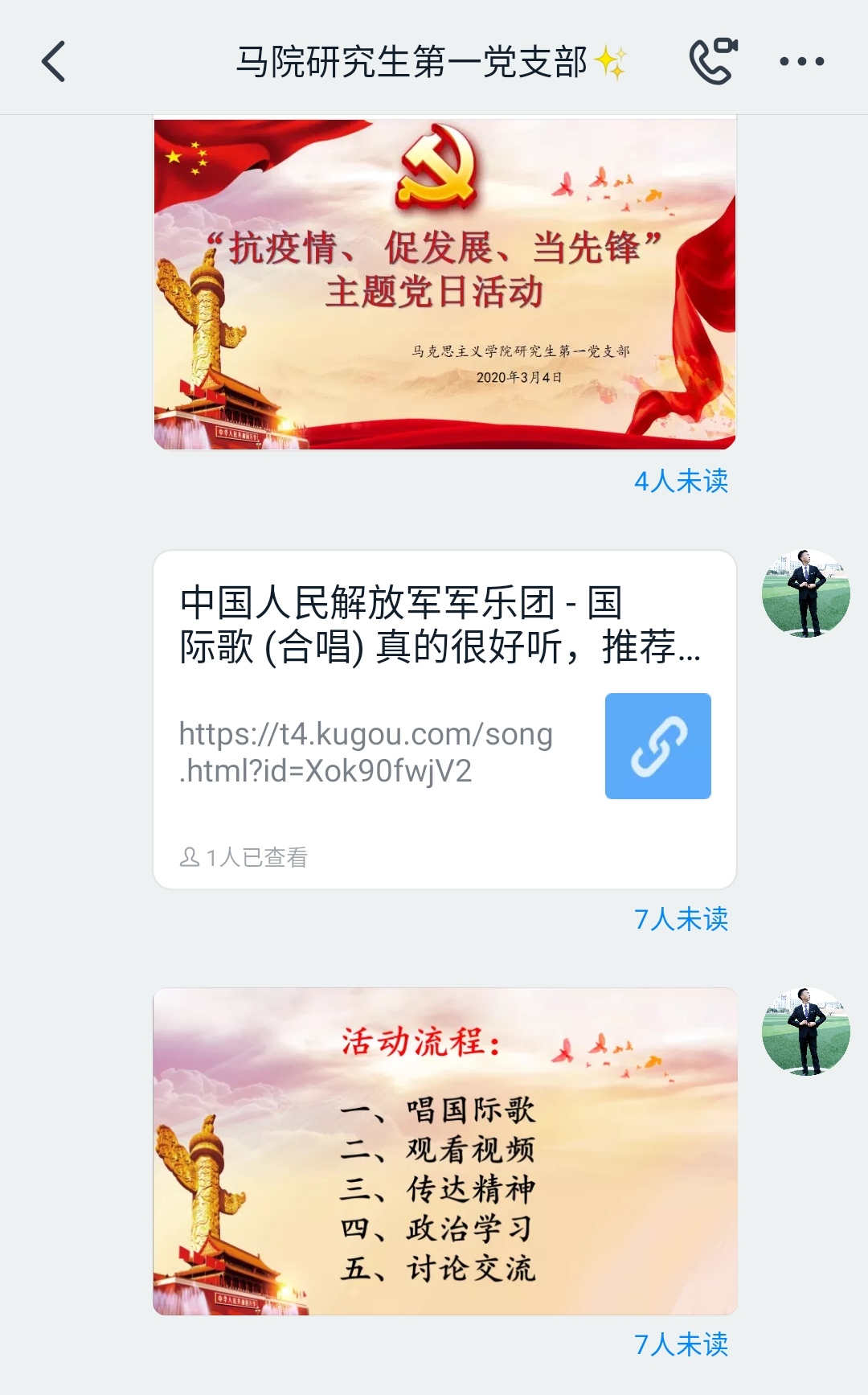868x1395 pixels.
Task: Open the 主题党日活动 banner image
Action: (444, 284)
